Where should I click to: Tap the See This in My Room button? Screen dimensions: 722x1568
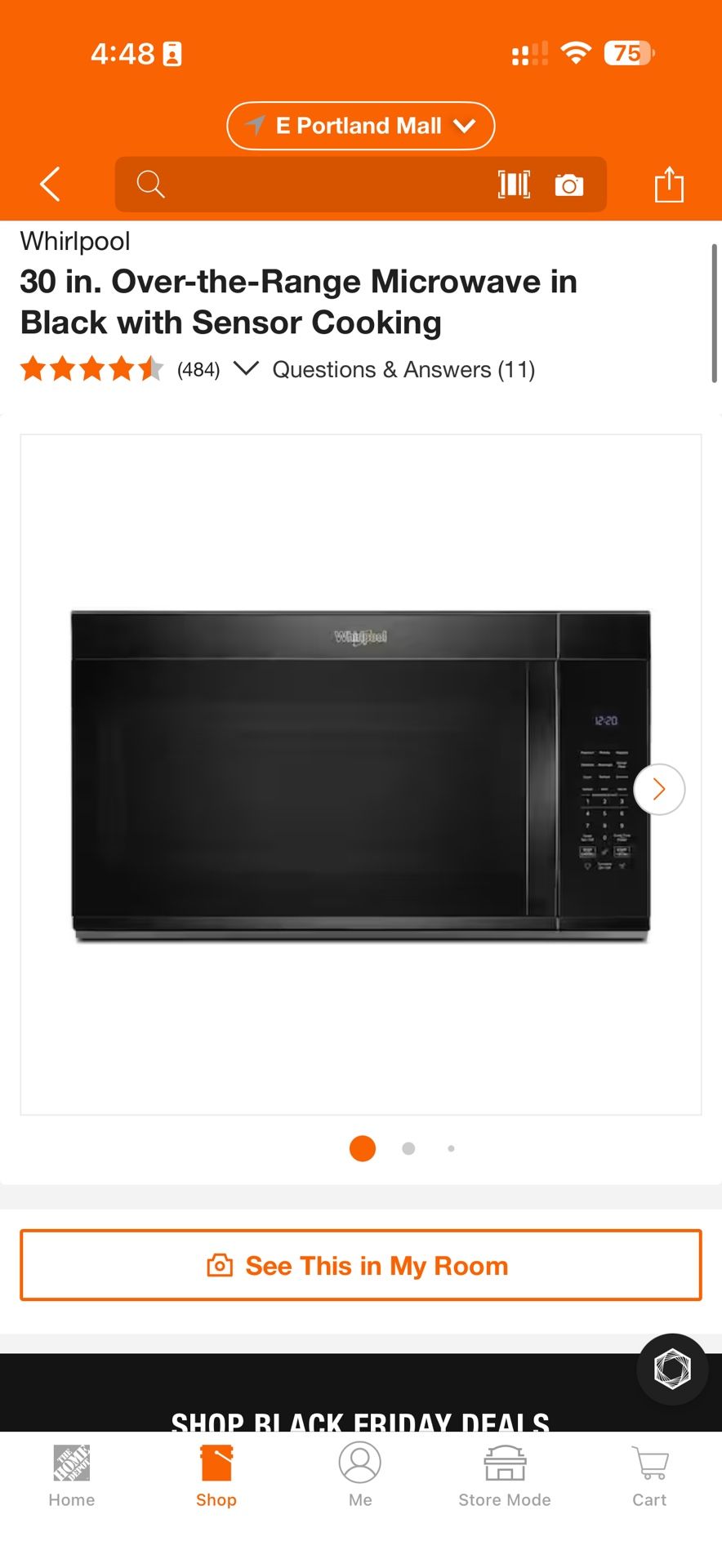[360, 1265]
